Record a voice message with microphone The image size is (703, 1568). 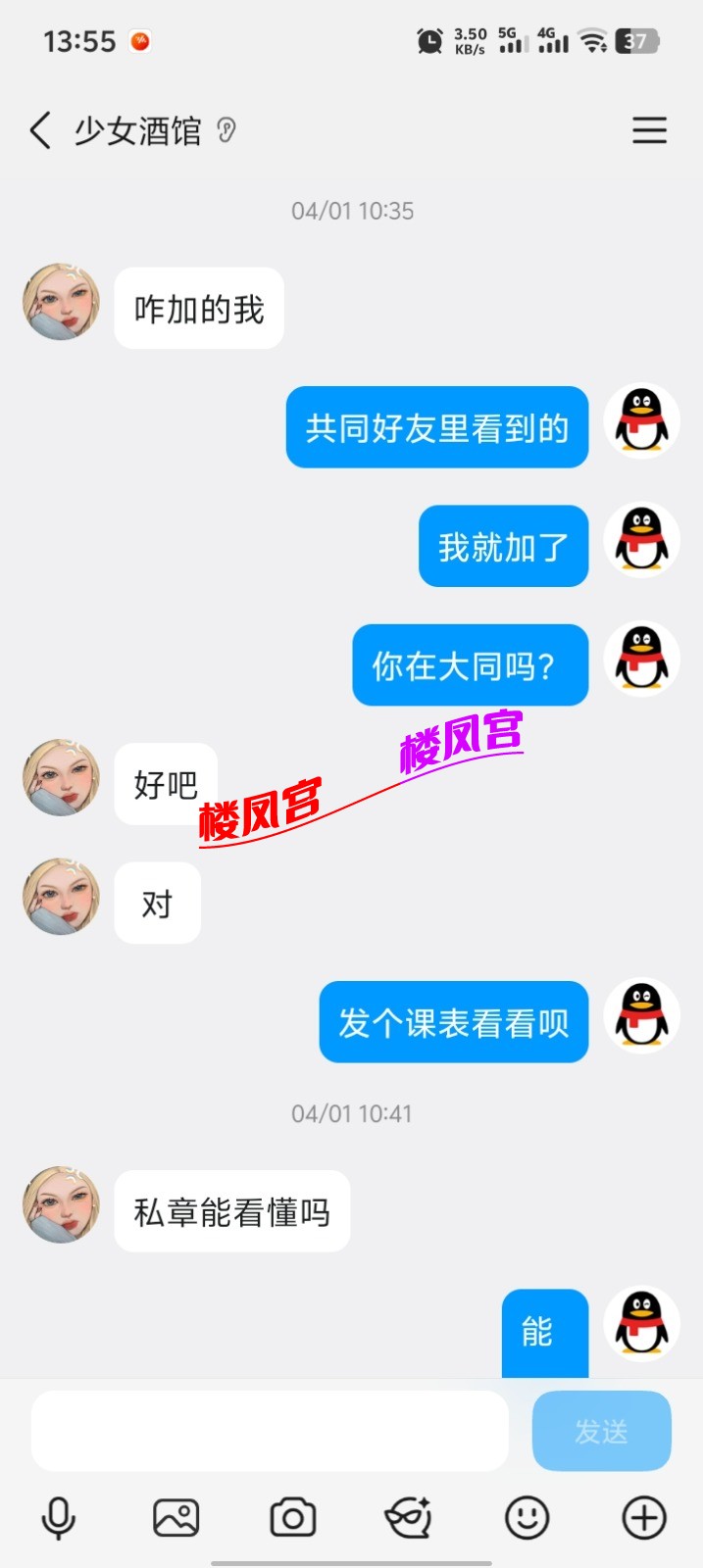click(x=59, y=1519)
